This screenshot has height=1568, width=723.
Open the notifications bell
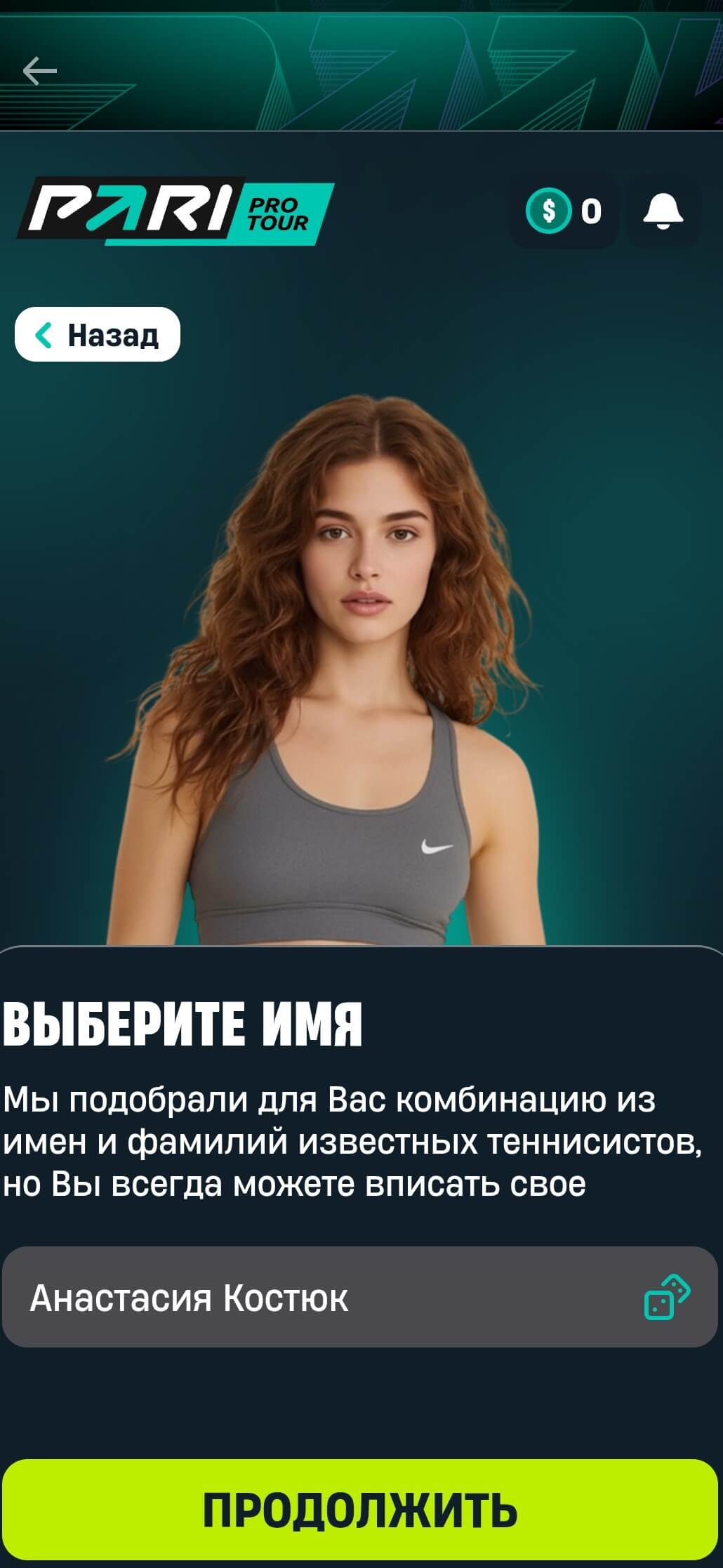click(x=663, y=211)
